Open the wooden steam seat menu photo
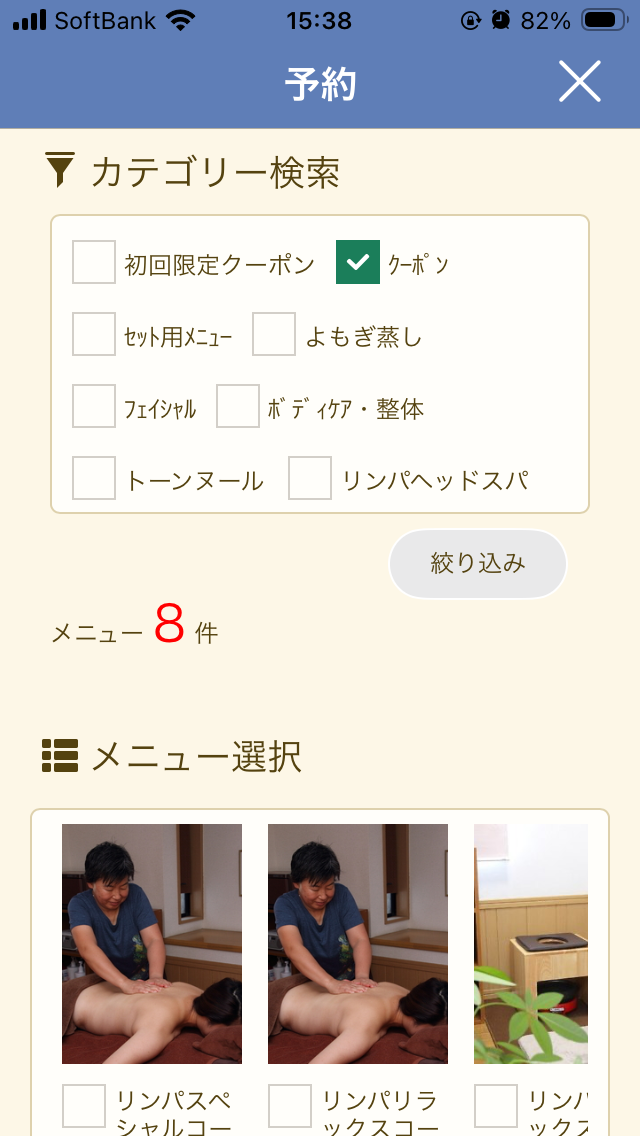 pyautogui.click(x=531, y=943)
